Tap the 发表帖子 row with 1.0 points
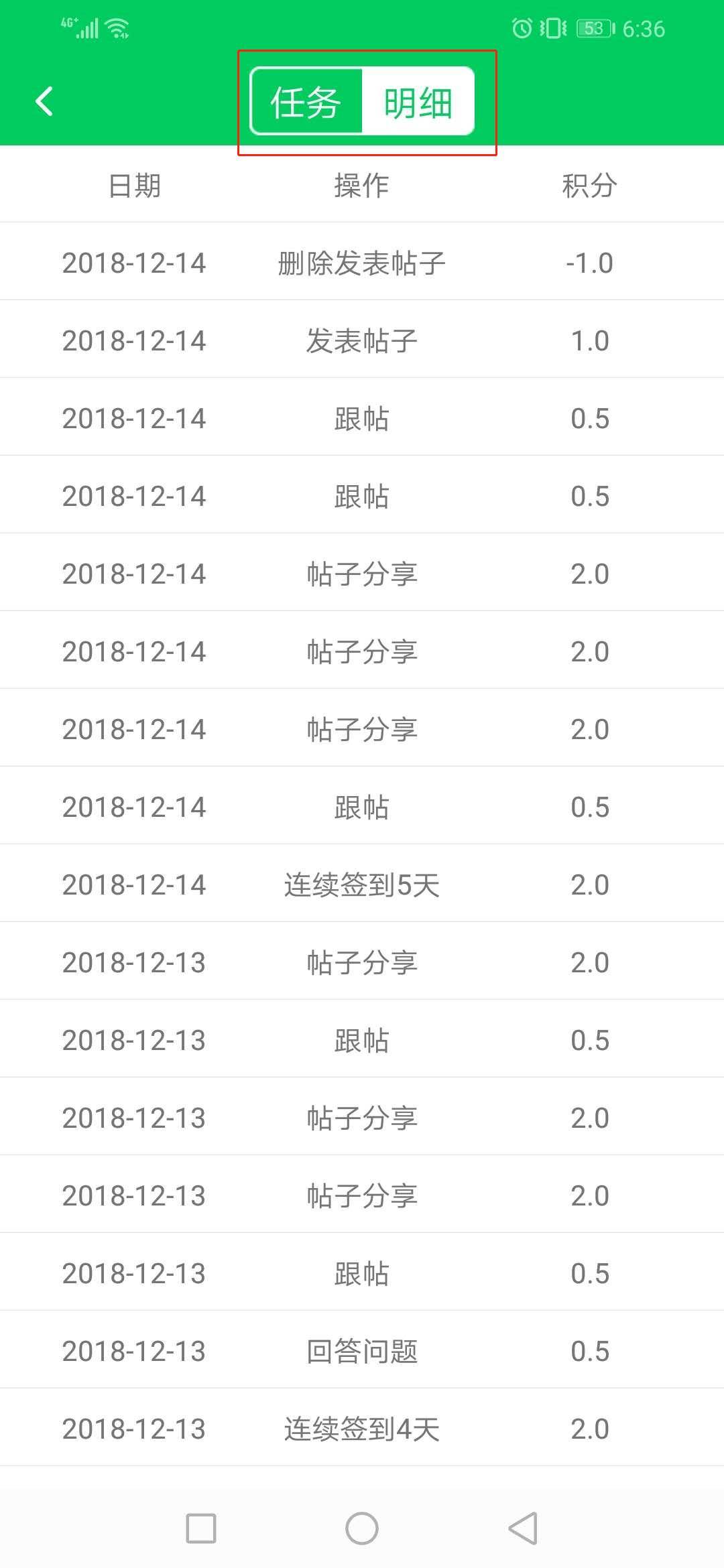This screenshot has width=724, height=1568. (362, 339)
